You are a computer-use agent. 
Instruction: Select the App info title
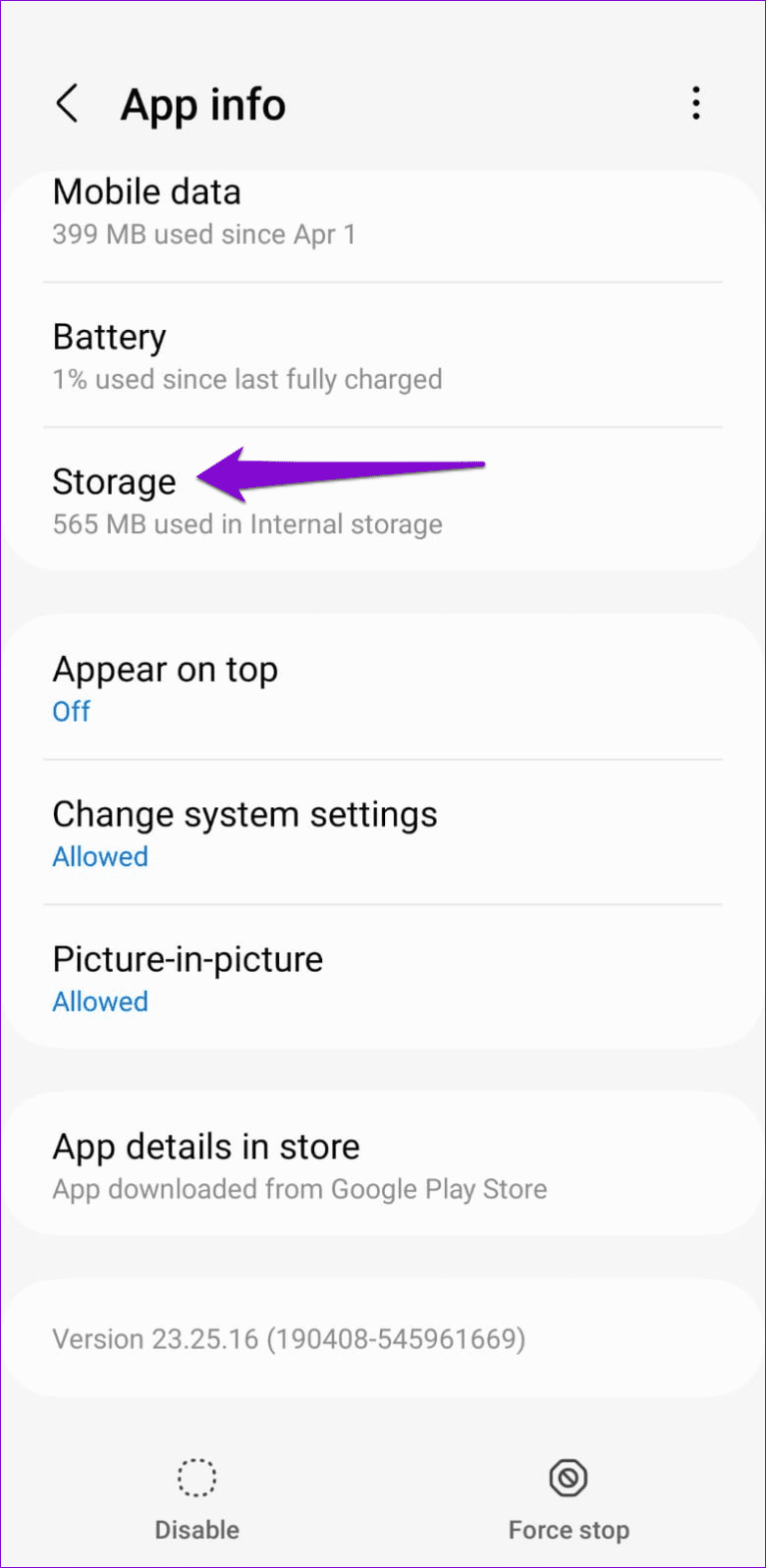[x=202, y=103]
